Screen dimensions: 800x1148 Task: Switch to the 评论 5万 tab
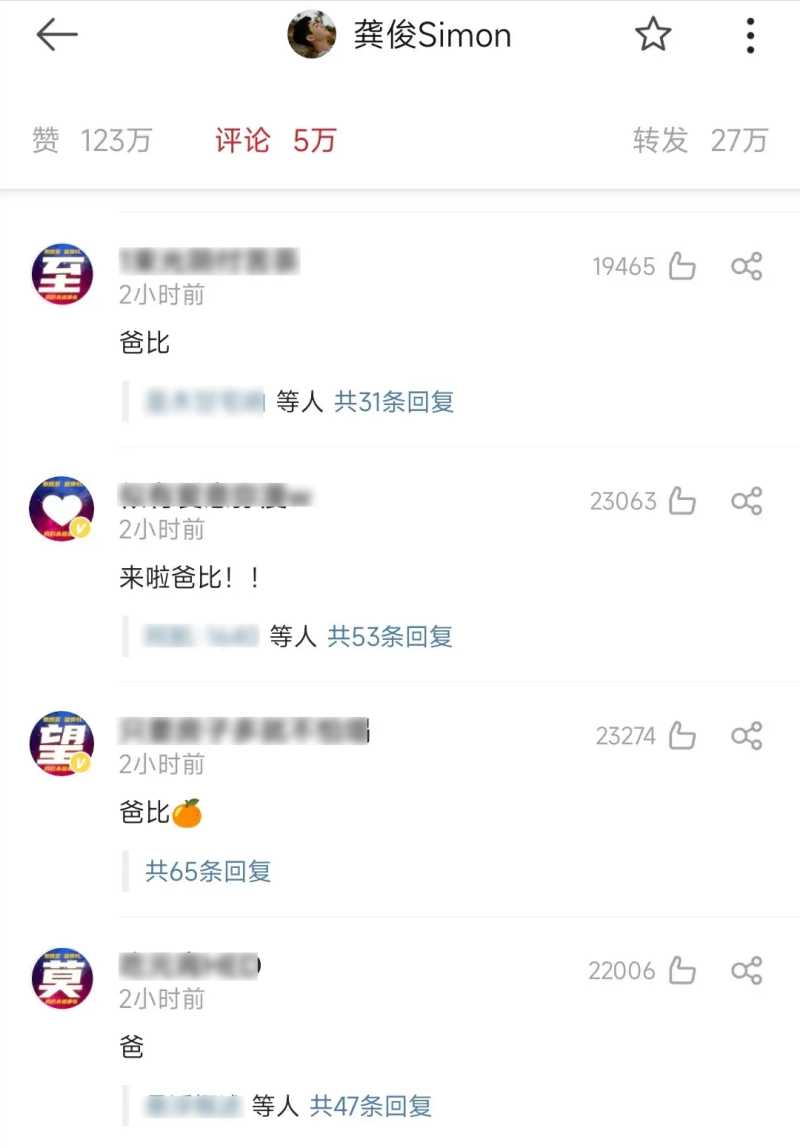275,140
